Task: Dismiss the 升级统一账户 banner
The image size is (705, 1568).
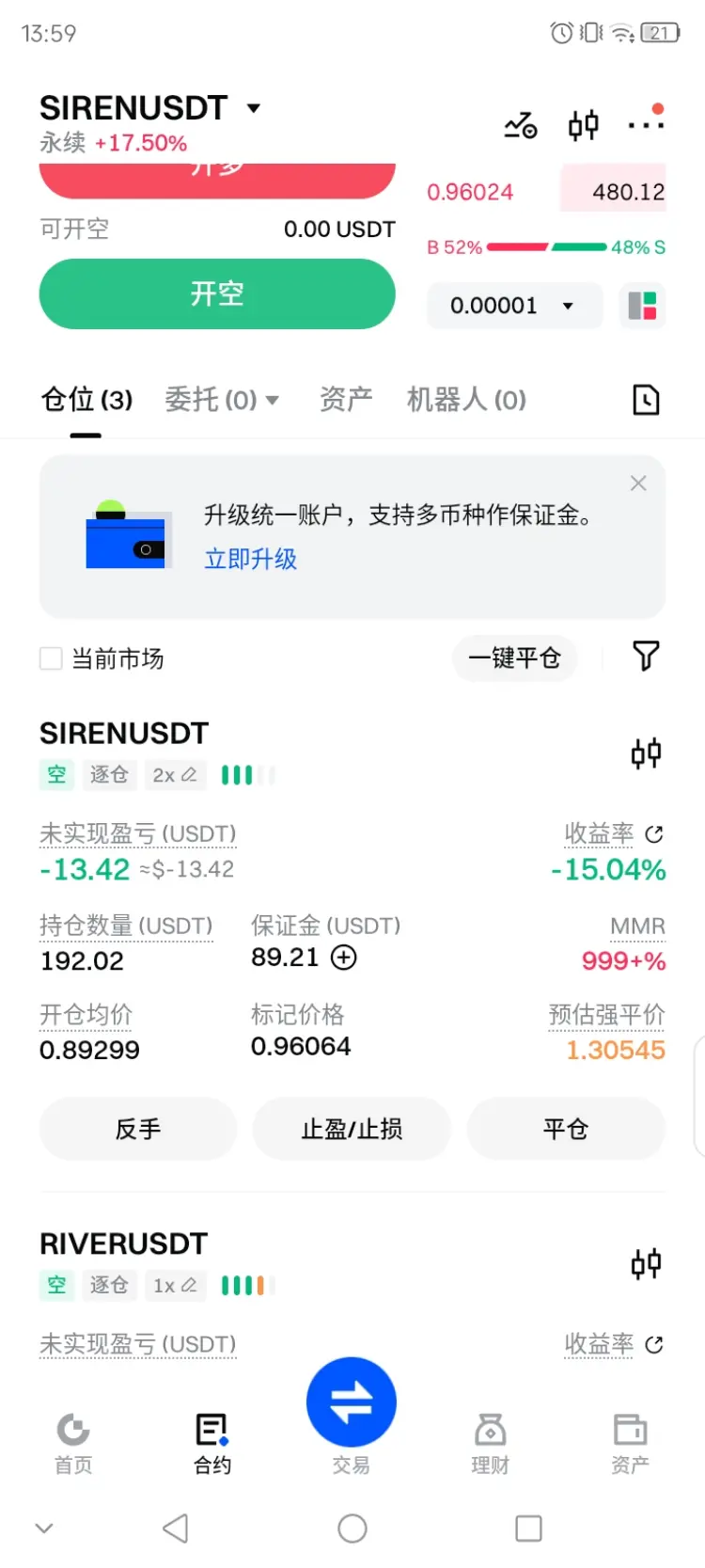Action: (x=638, y=483)
